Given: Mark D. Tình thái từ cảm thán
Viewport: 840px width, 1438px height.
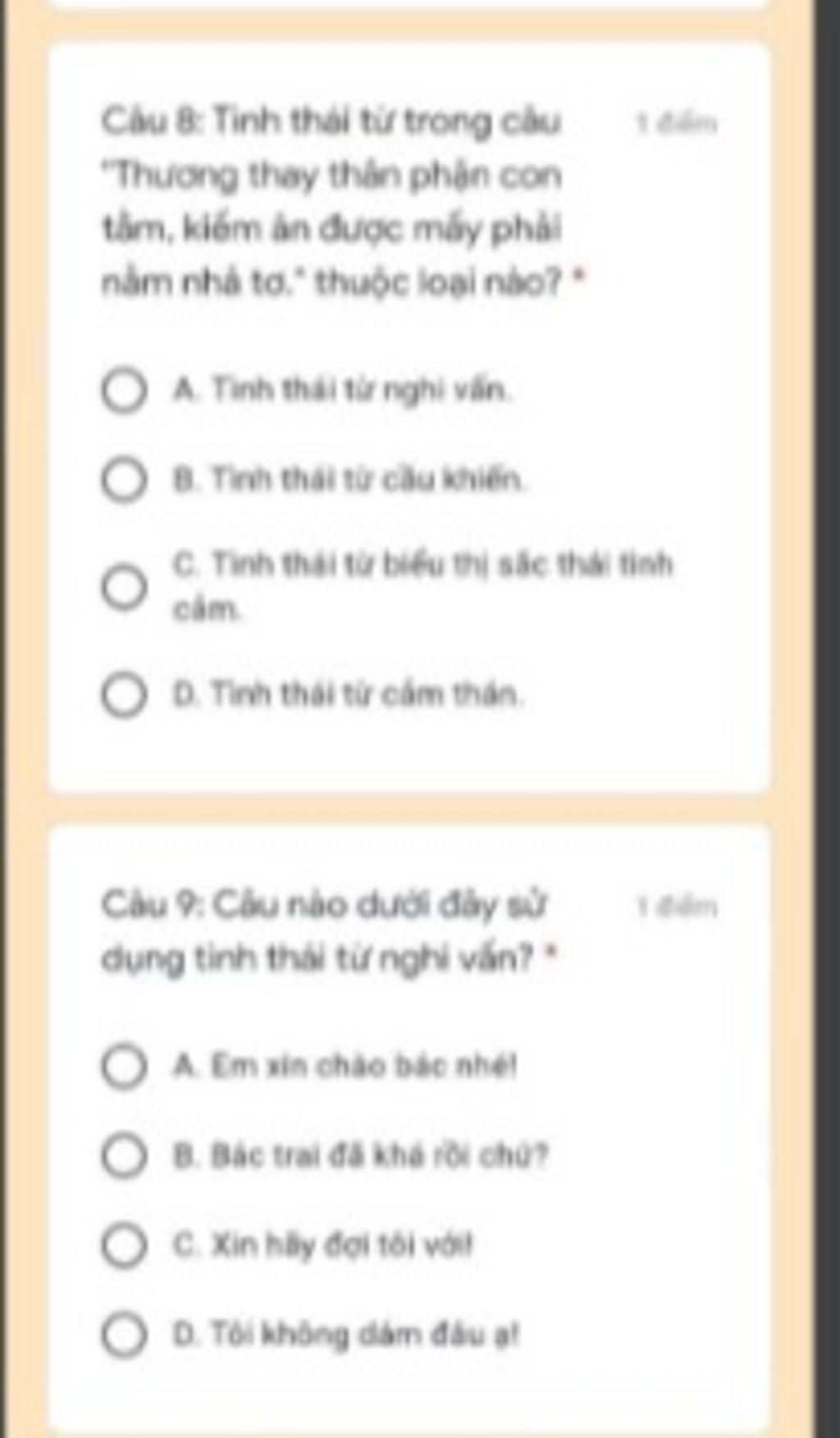Looking at the screenshot, I should point(124,696).
